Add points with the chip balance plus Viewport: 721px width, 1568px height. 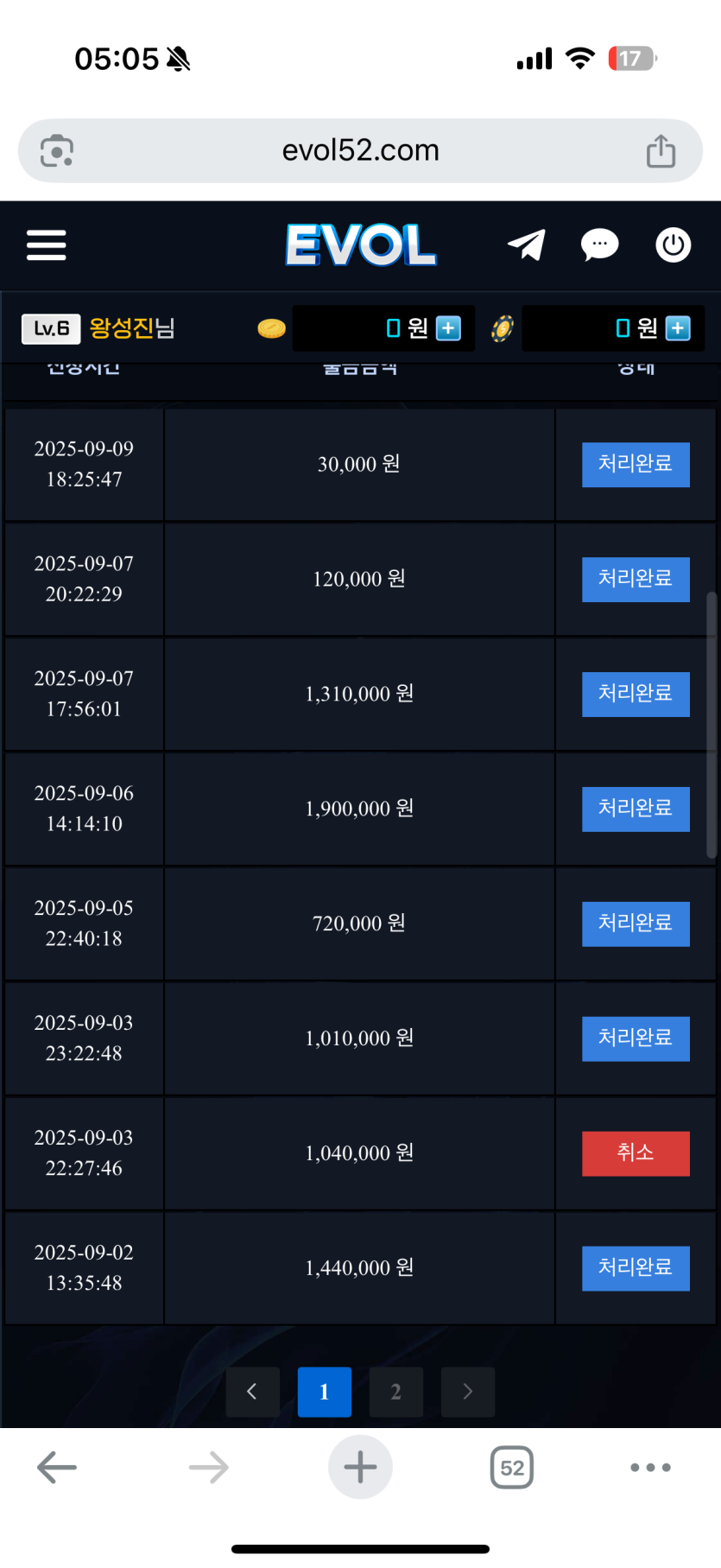(x=678, y=329)
